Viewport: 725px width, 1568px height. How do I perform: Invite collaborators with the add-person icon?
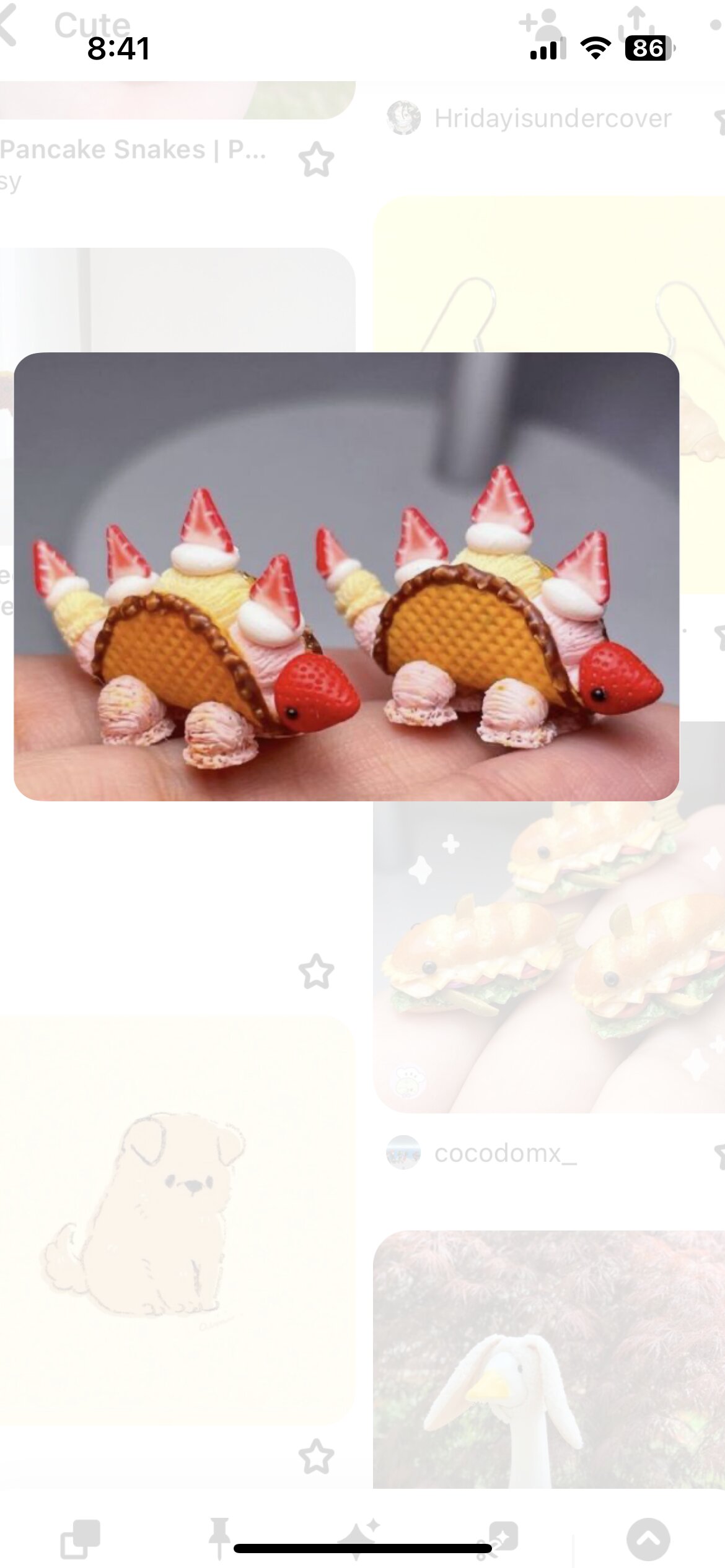(540, 25)
